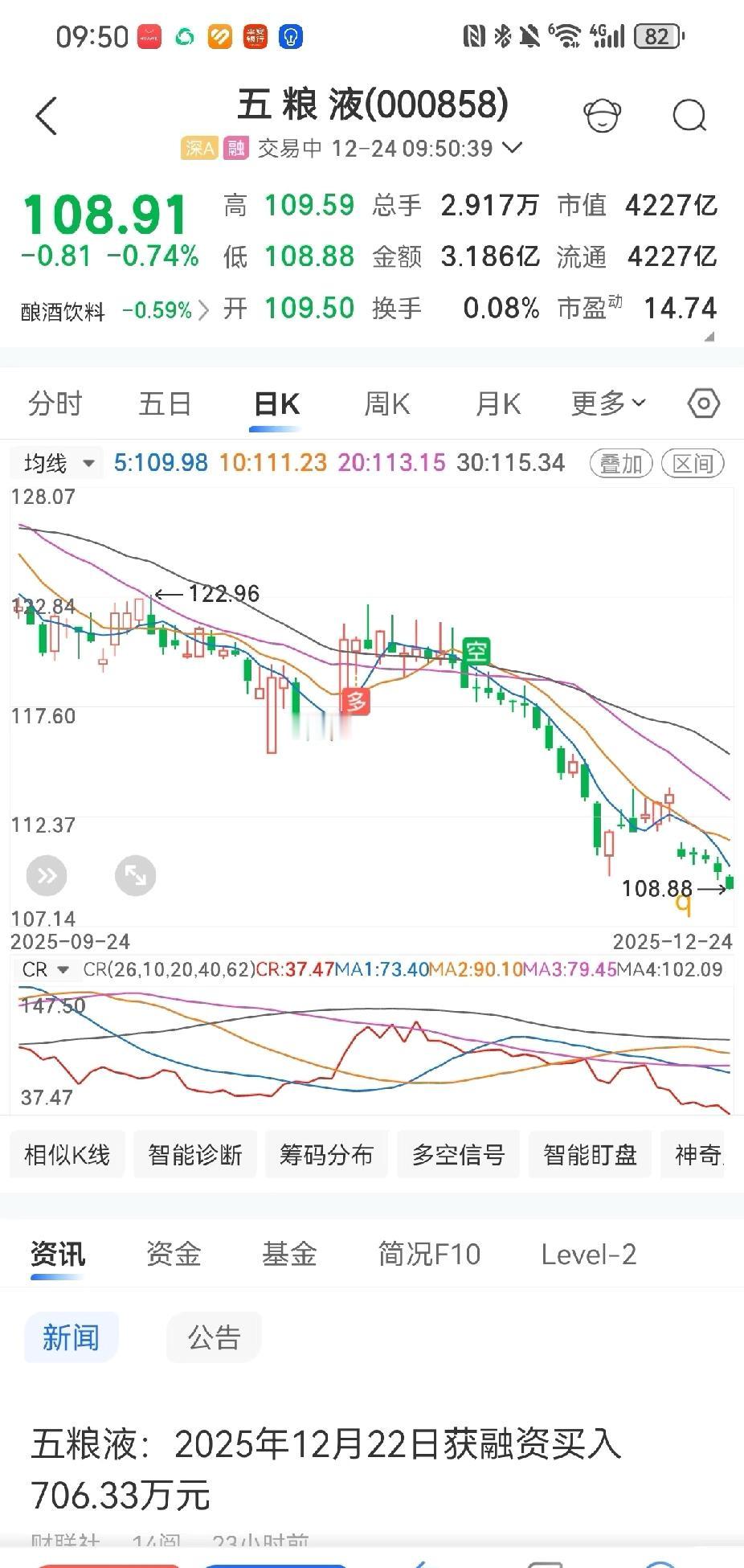The height and width of the screenshot is (1568, 744).
Task: Click the customer service face icon
Action: (601, 116)
